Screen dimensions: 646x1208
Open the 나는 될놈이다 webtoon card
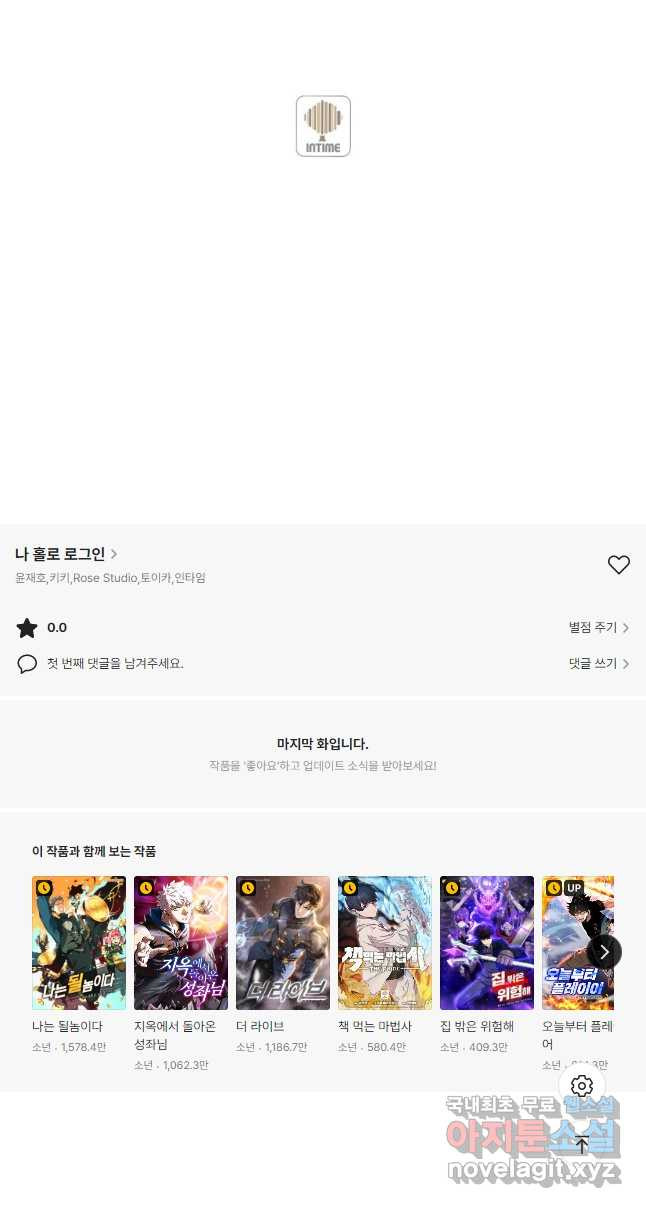pyautogui.click(x=79, y=943)
